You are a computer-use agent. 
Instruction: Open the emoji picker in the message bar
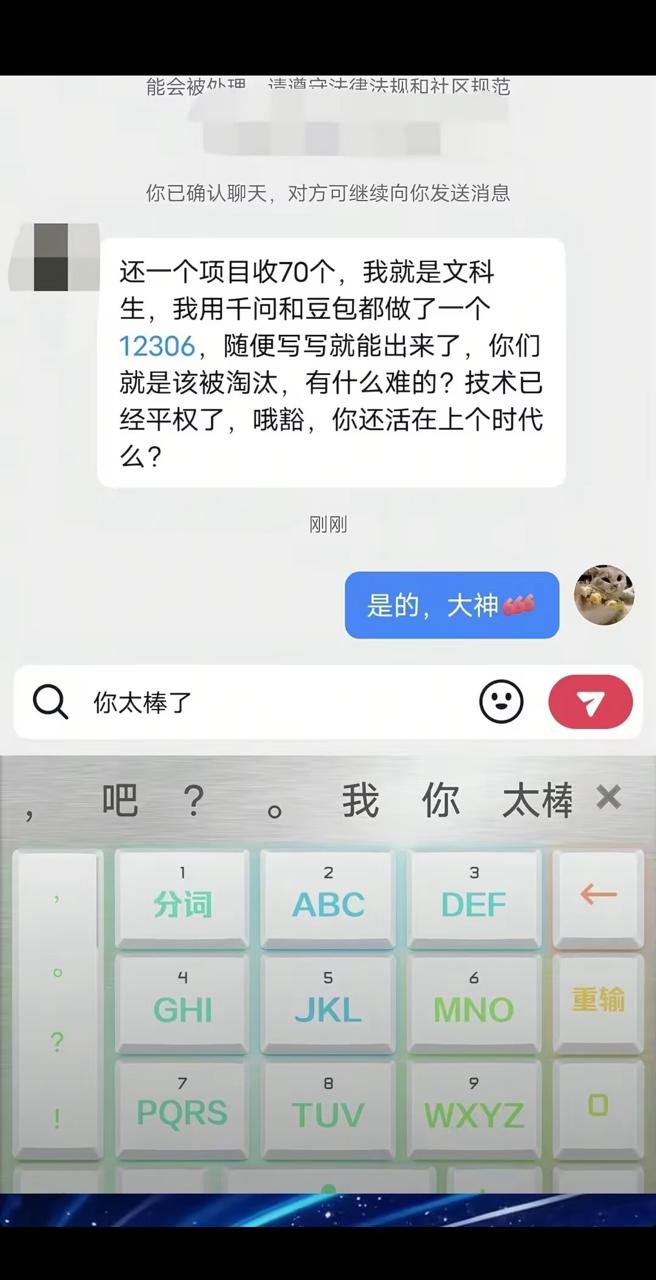pos(501,702)
